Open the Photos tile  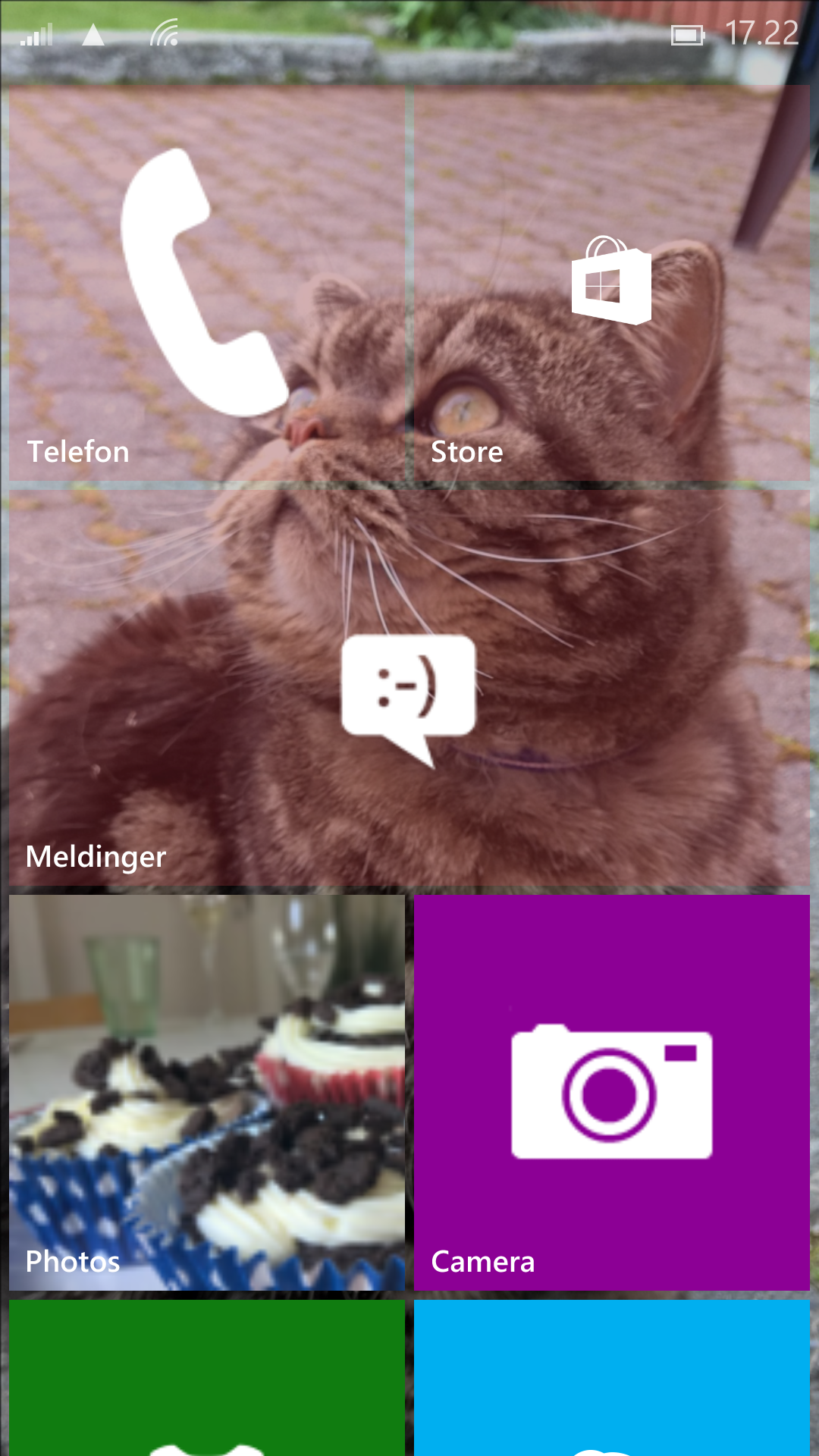[207, 1093]
